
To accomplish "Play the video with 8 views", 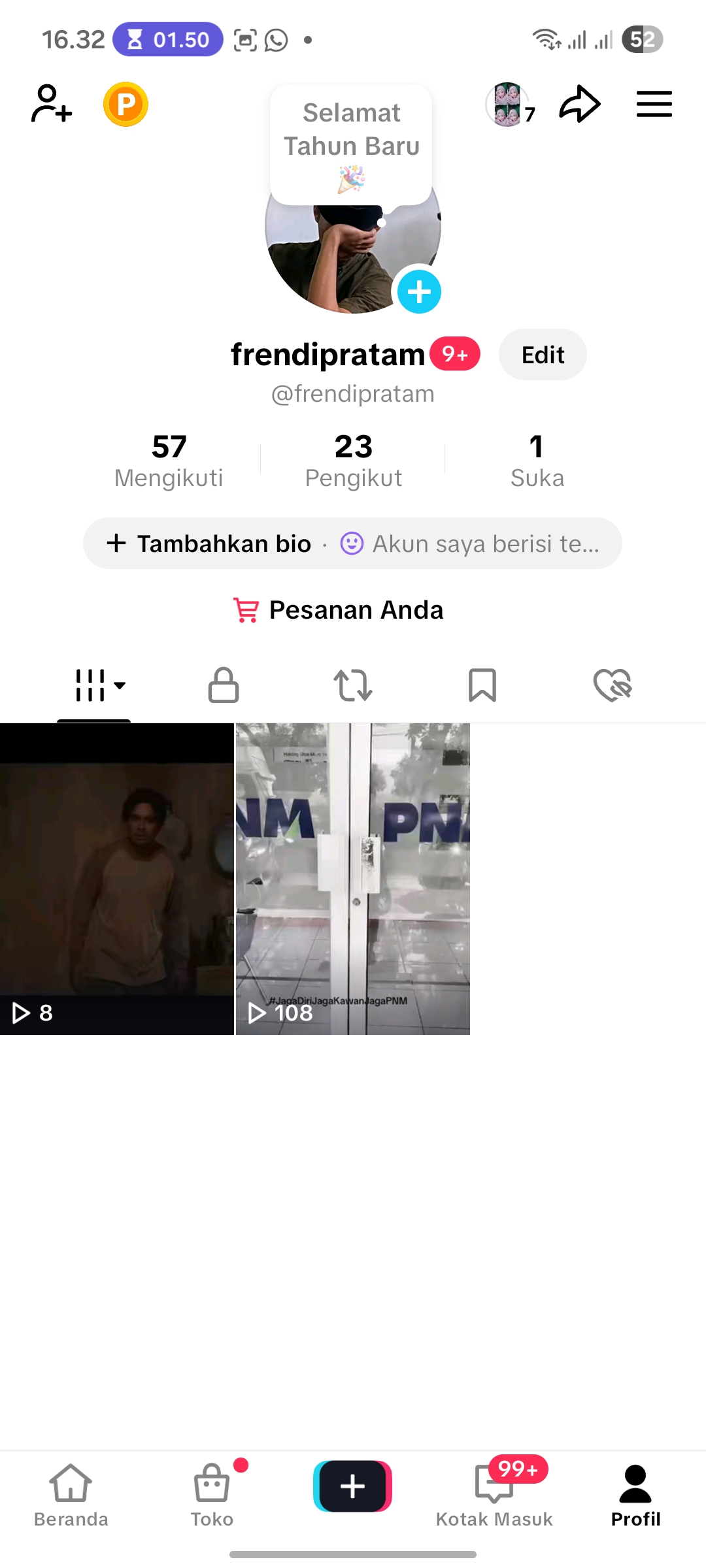I will [x=116, y=879].
